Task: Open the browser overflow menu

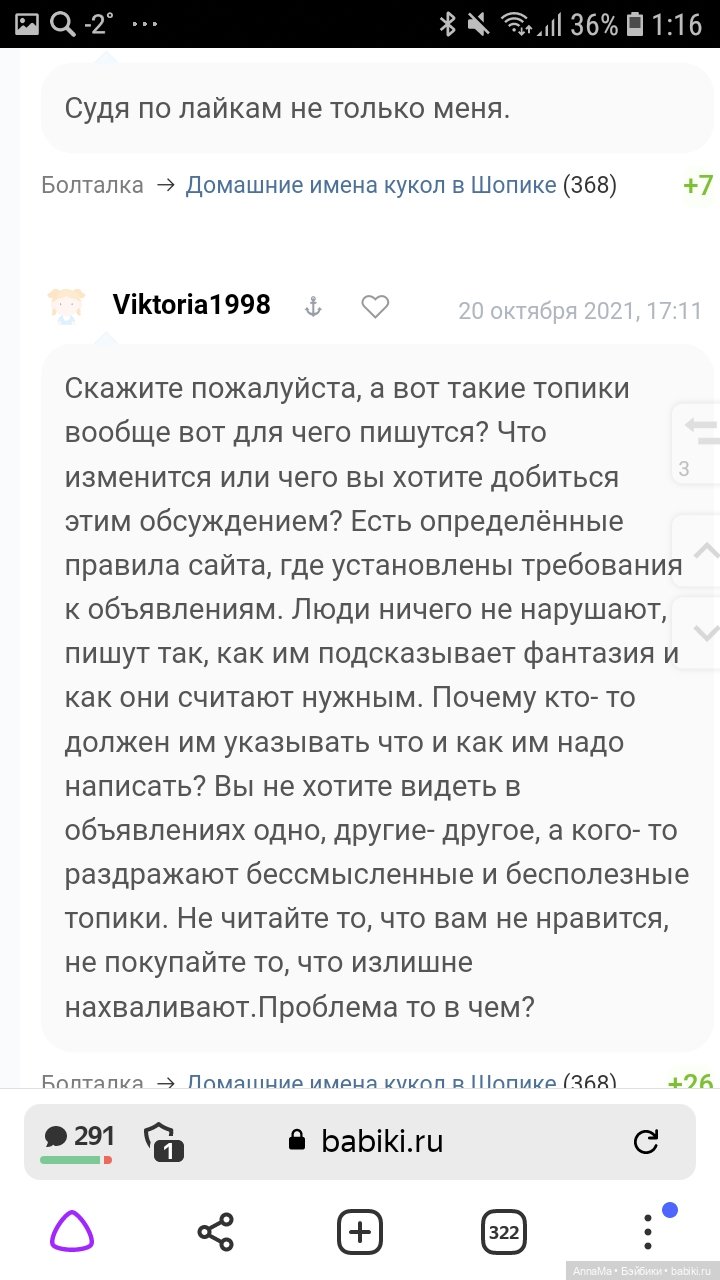Action: [x=648, y=1231]
